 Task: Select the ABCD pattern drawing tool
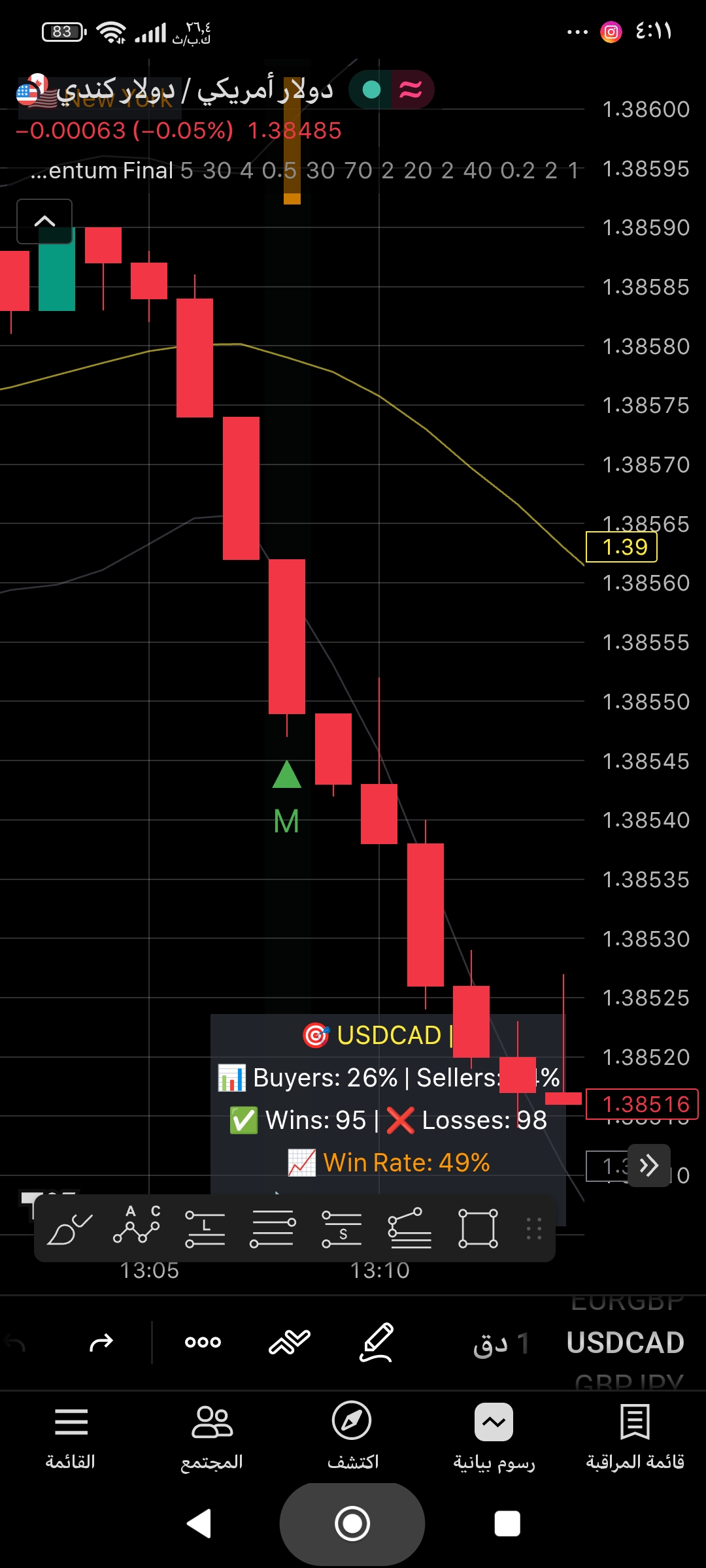coord(137,1226)
